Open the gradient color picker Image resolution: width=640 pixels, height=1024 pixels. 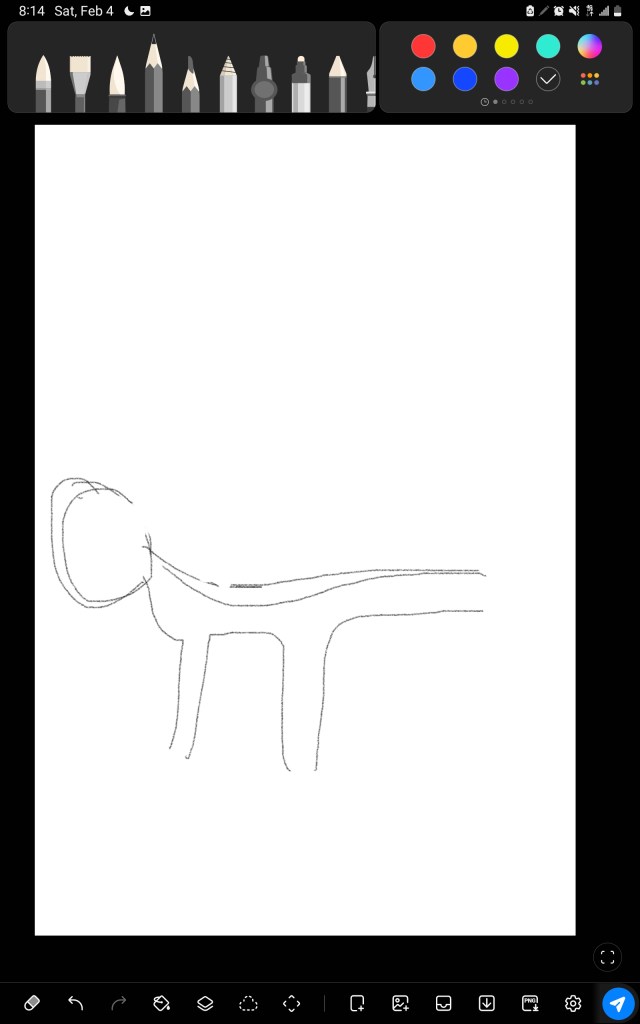[x=589, y=46]
